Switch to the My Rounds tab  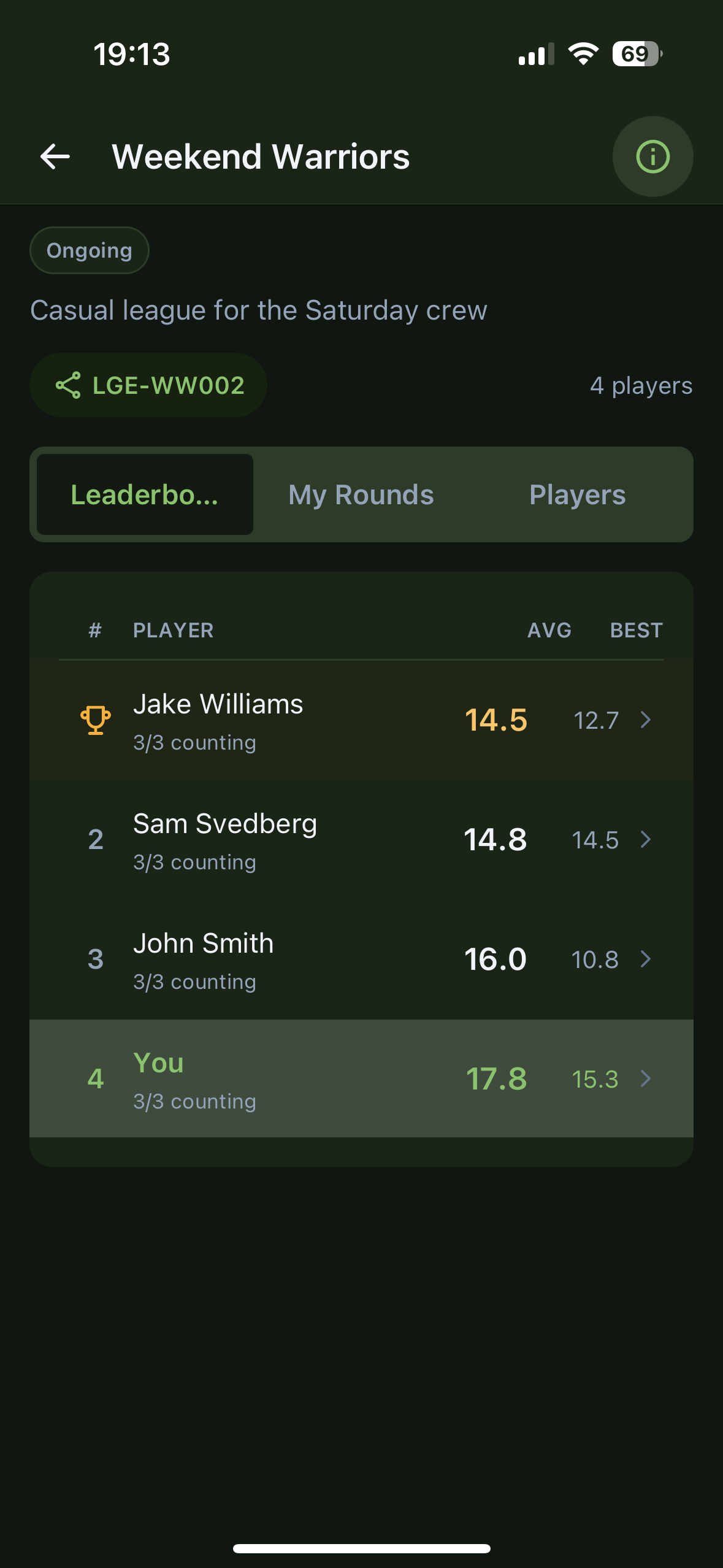tap(359, 494)
